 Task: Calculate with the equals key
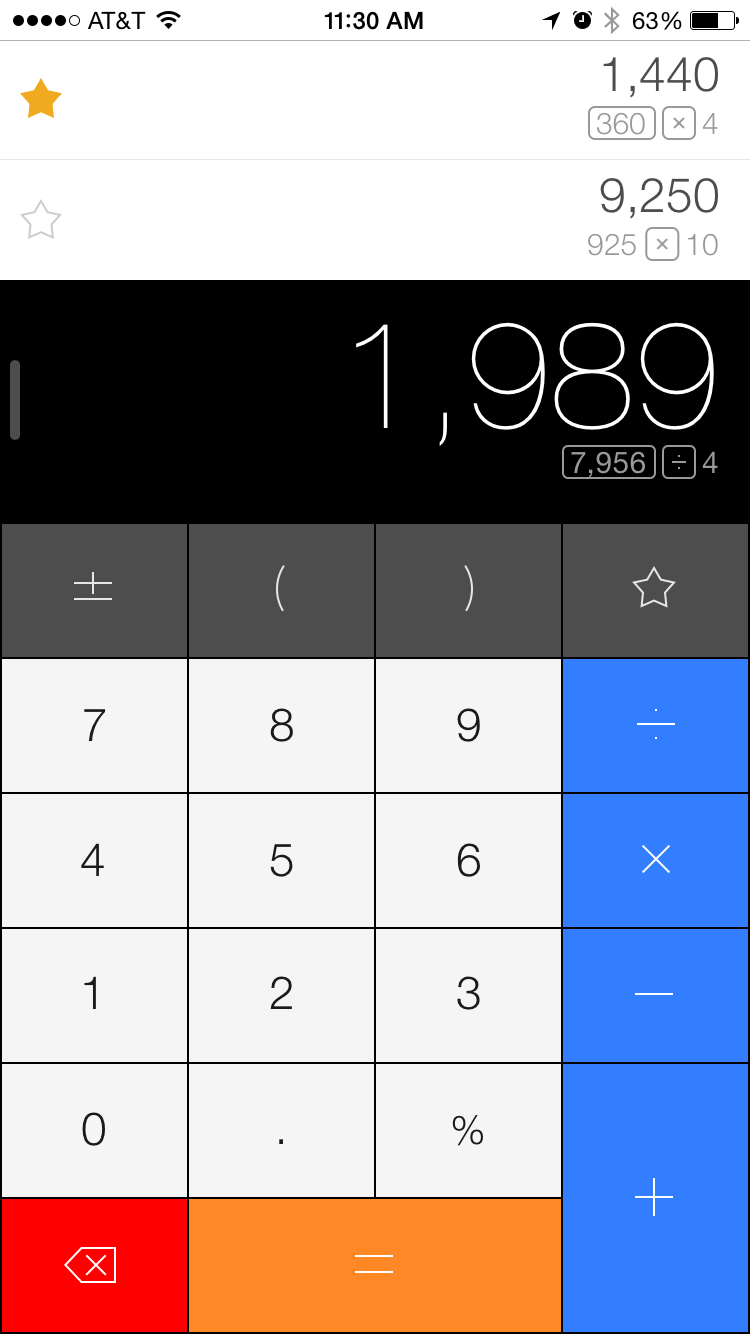[374, 1265]
